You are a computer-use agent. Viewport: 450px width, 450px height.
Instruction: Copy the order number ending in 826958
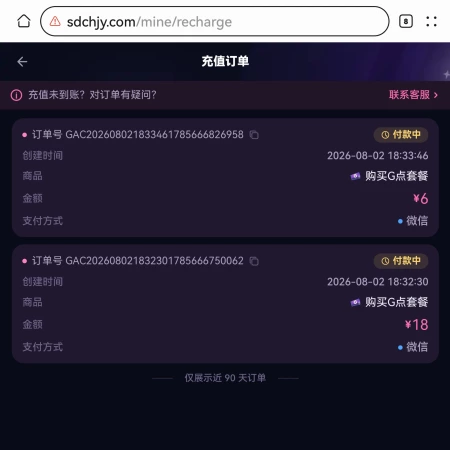[x=254, y=135]
